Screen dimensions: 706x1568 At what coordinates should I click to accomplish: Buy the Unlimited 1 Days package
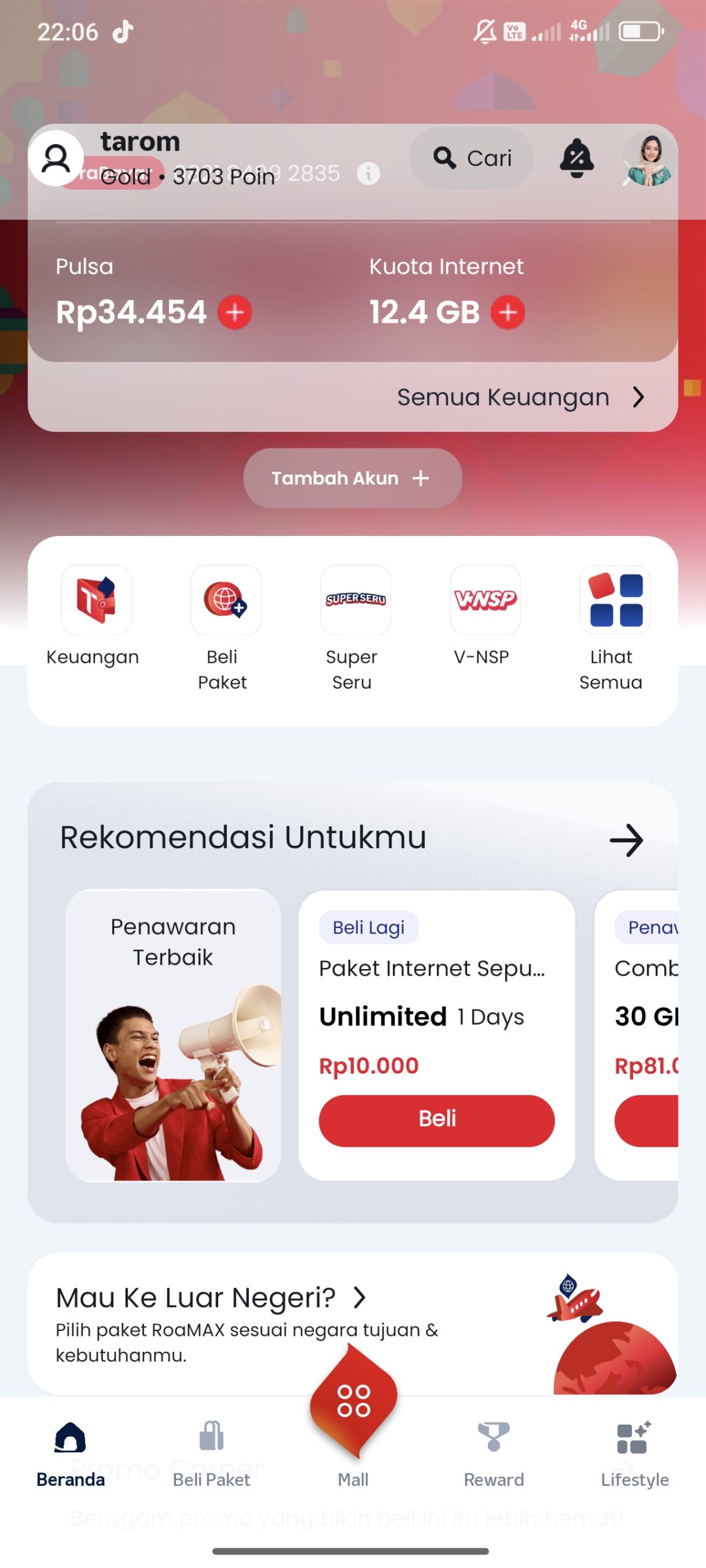[x=436, y=1120]
